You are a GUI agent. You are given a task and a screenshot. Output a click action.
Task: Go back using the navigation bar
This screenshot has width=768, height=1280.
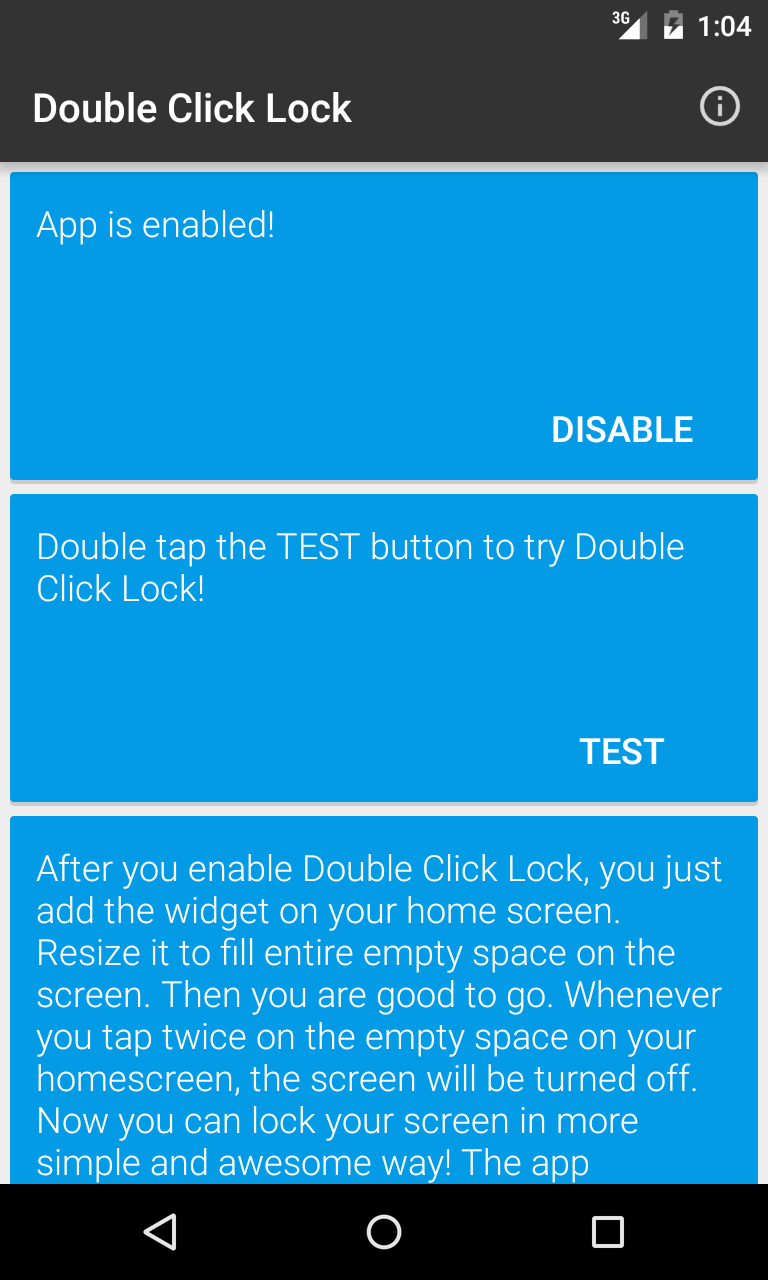[x=160, y=1232]
